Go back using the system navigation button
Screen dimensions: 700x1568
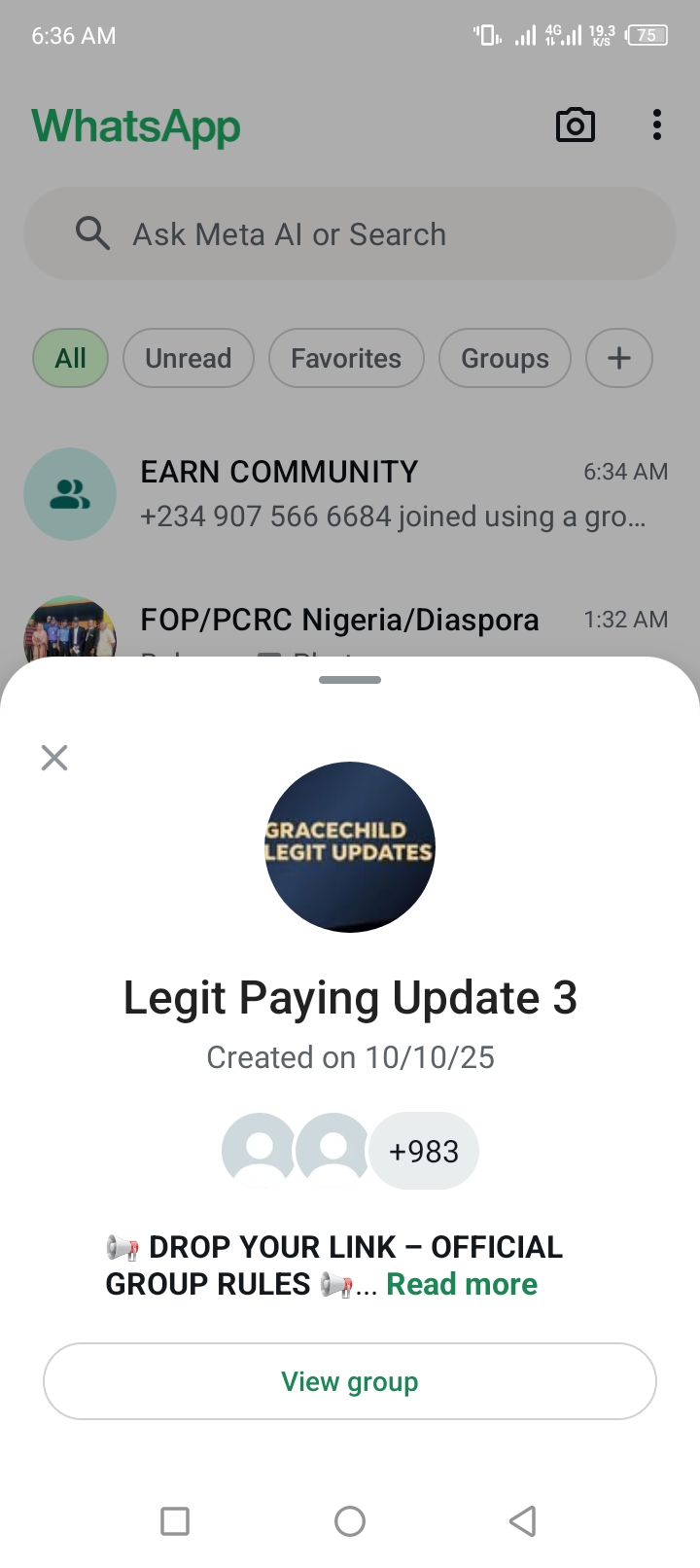(x=523, y=1520)
